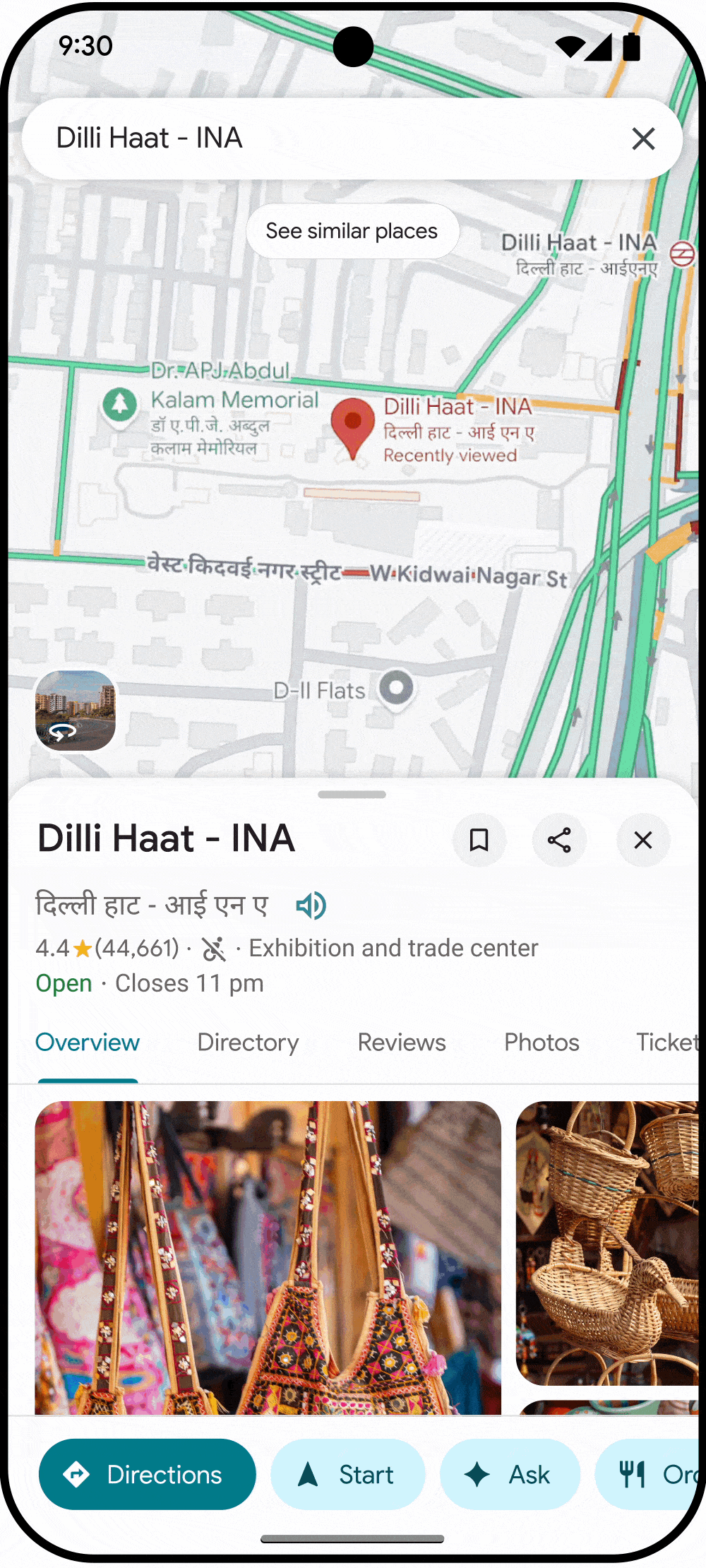Open the embroidered bags photo
The image size is (706, 1568).
268,1257
